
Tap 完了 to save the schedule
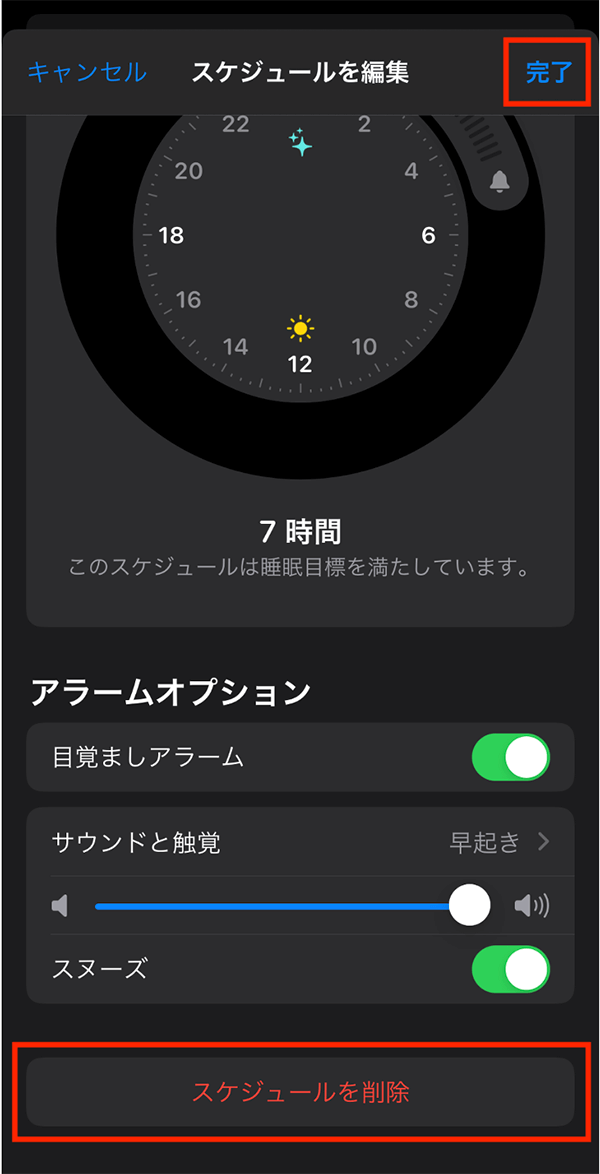coord(547,72)
